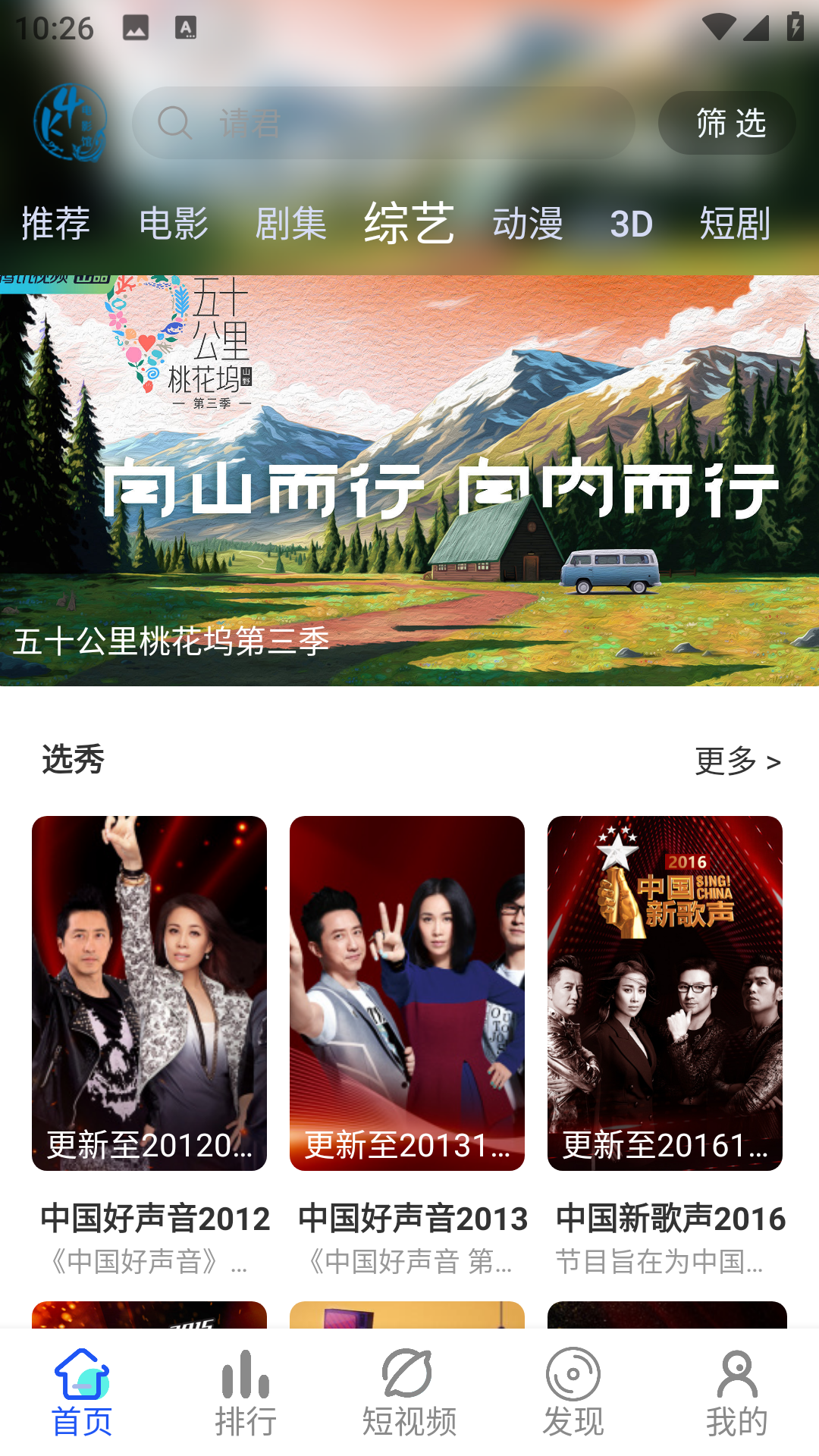This screenshot has height=1456, width=819.
Task: Click the magnifier search icon
Action: click(175, 123)
